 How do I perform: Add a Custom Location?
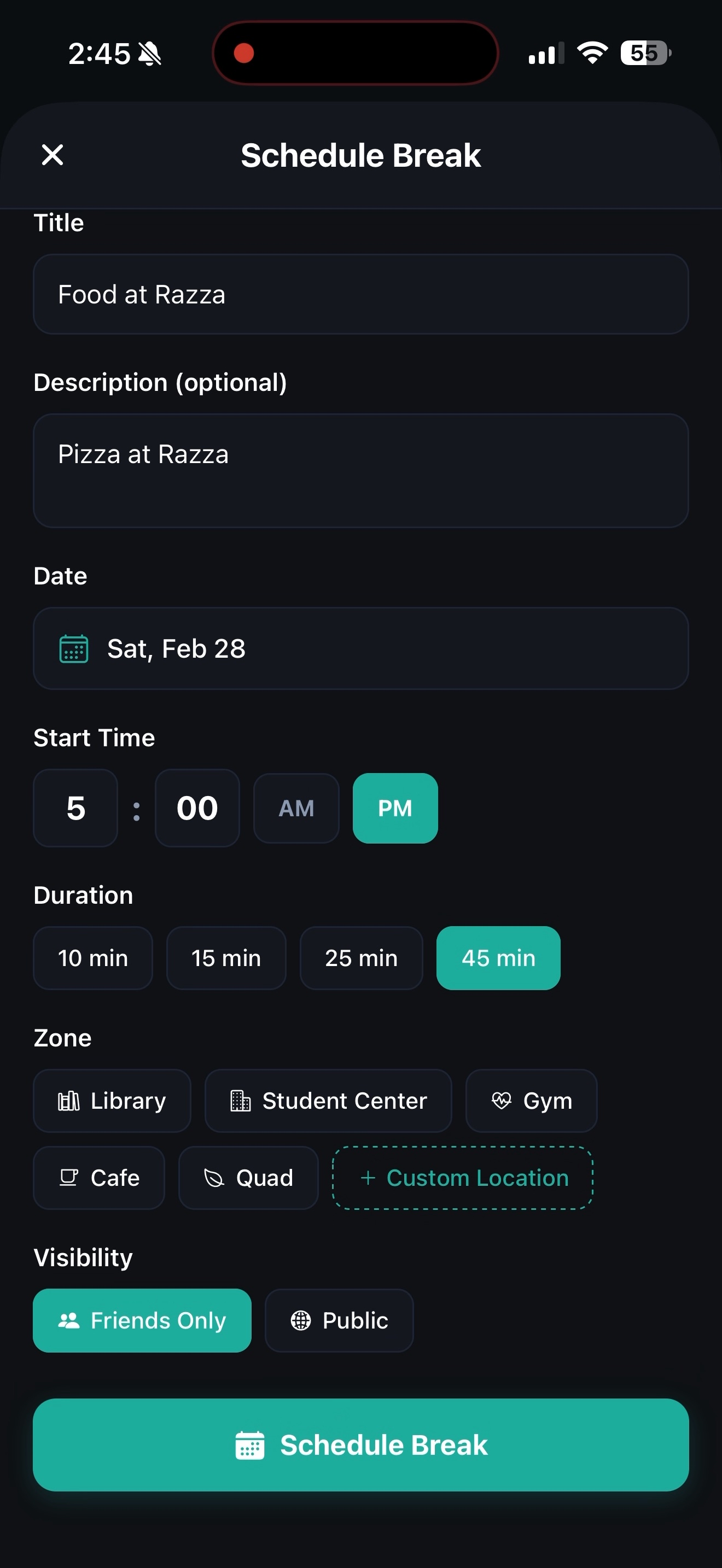(463, 1178)
